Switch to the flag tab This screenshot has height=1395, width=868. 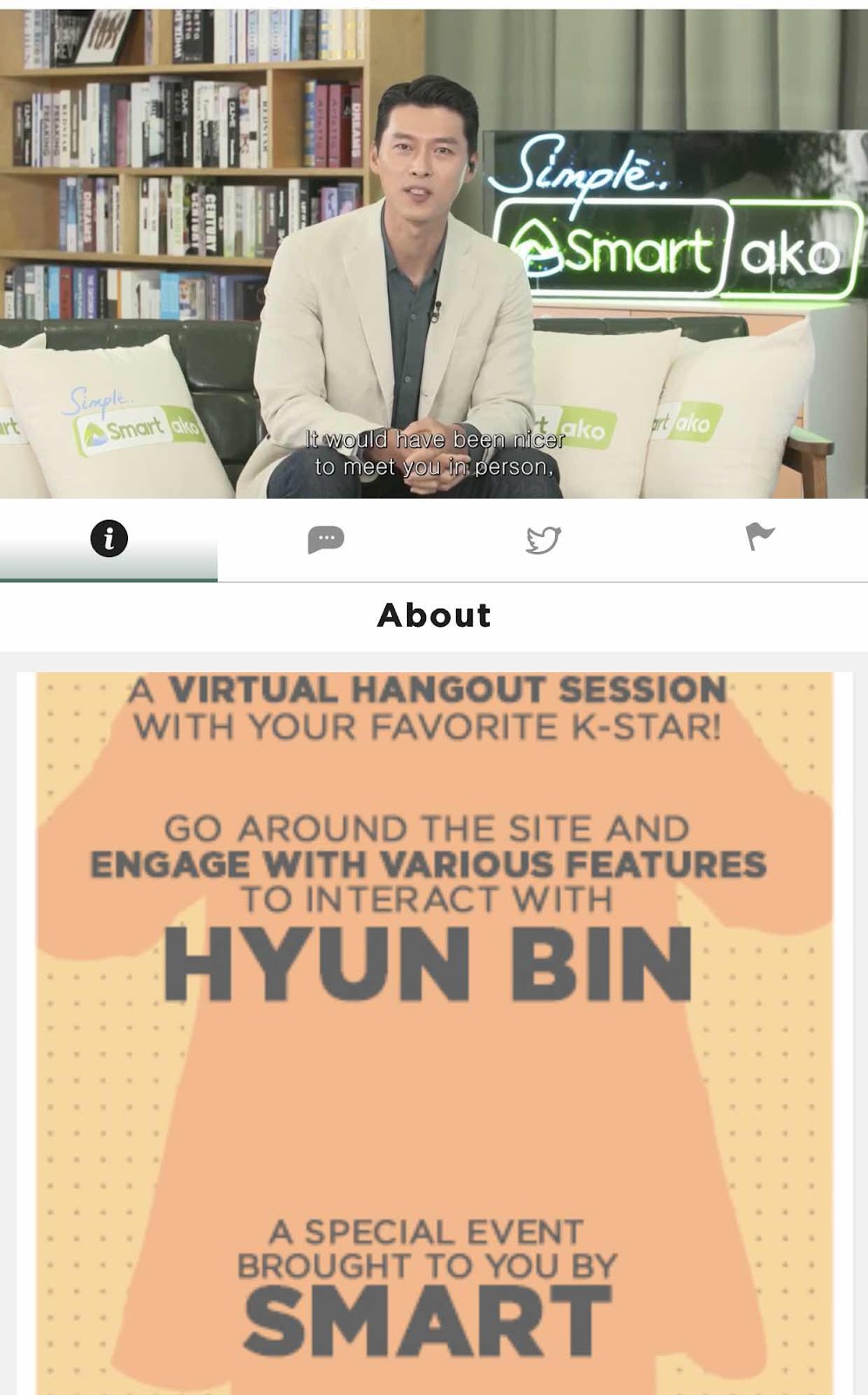[x=759, y=537]
